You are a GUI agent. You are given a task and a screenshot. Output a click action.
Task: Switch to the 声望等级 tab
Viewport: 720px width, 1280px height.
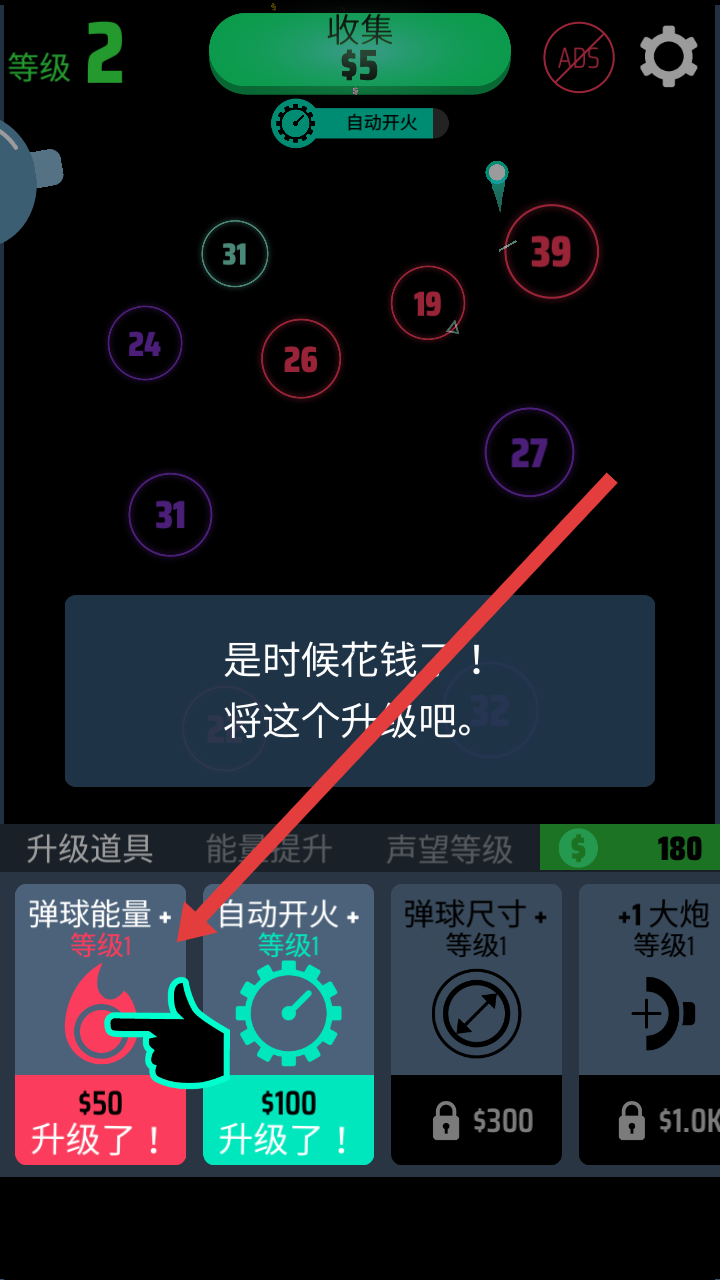click(x=449, y=849)
